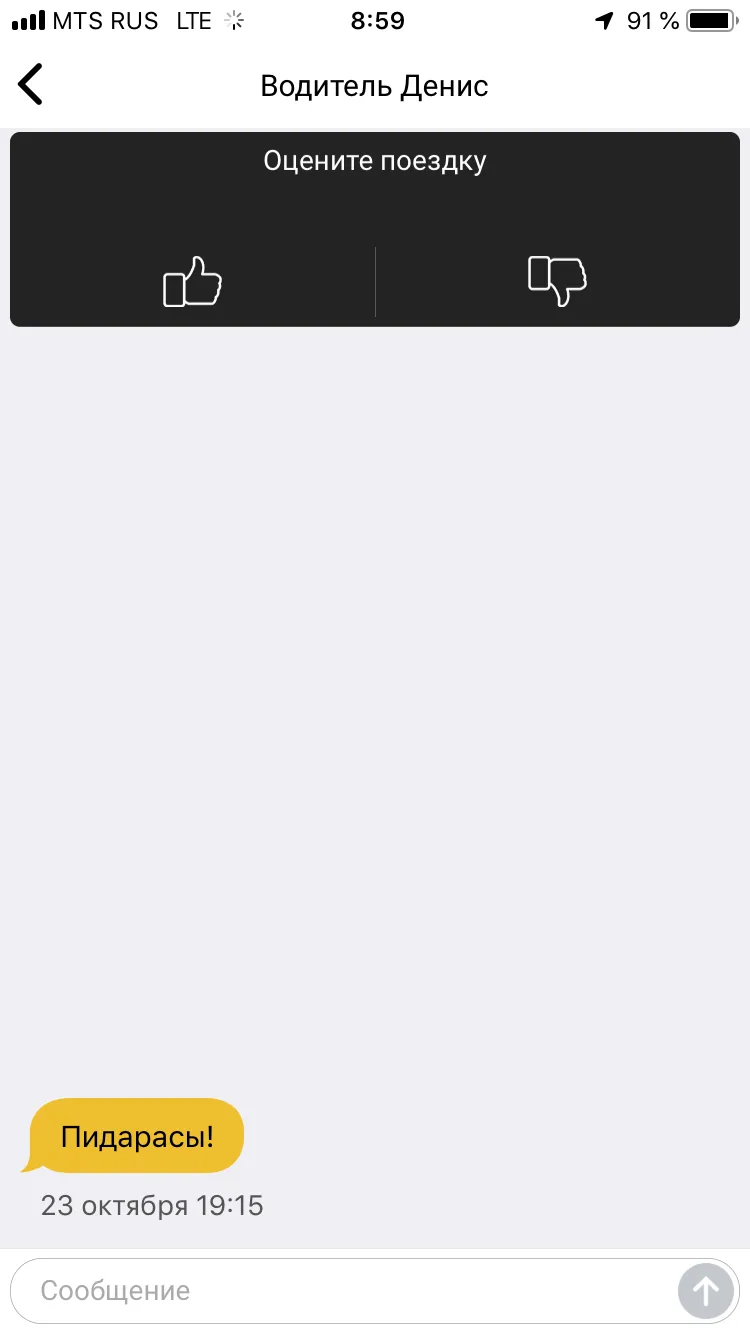This screenshot has width=750, height=1334.
Task: Rate the trip with thumbs down
Action: (x=557, y=281)
